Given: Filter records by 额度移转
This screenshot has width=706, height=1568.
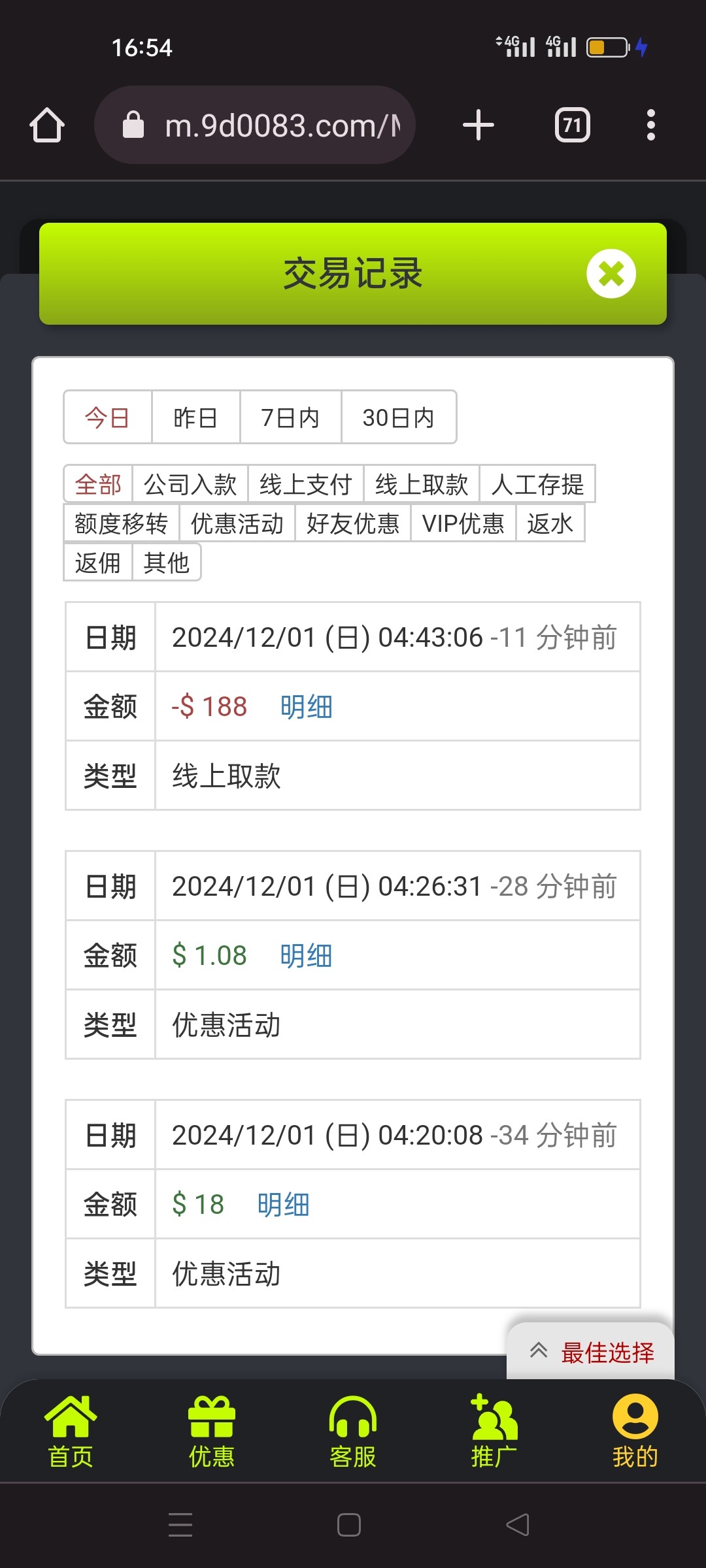Looking at the screenshot, I should pos(121,523).
